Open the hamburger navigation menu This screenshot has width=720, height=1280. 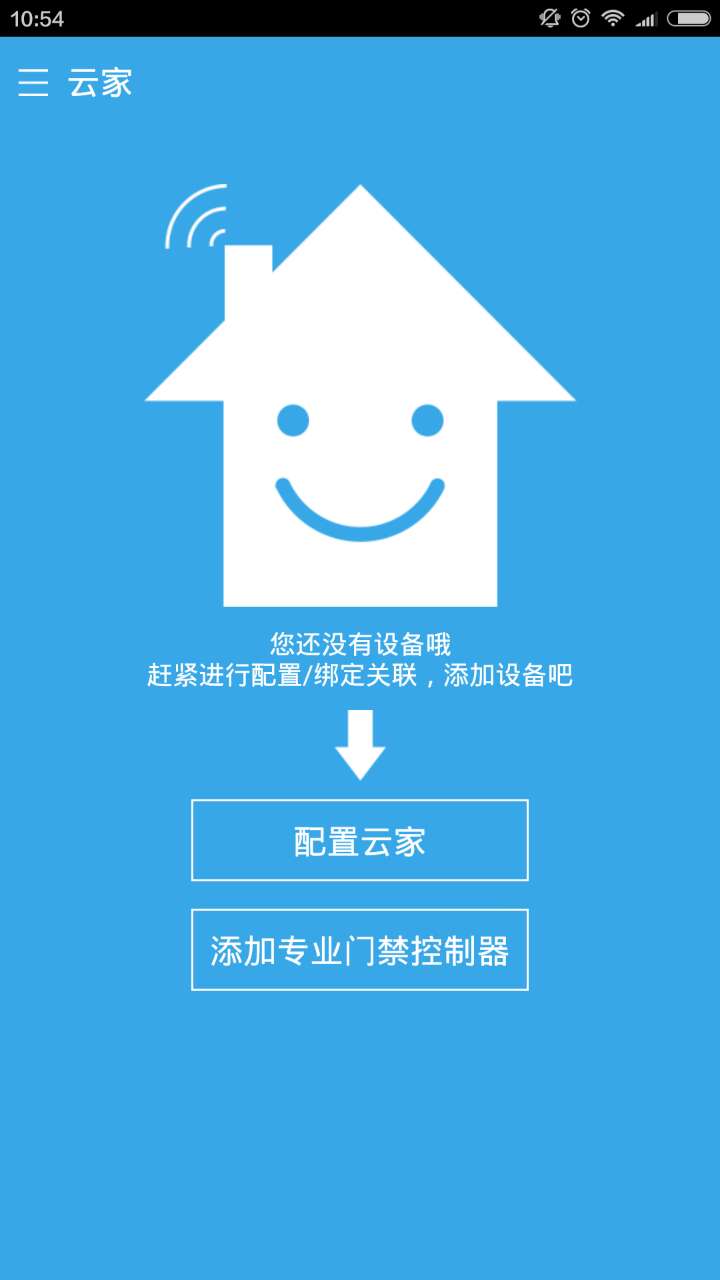(x=33, y=82)
